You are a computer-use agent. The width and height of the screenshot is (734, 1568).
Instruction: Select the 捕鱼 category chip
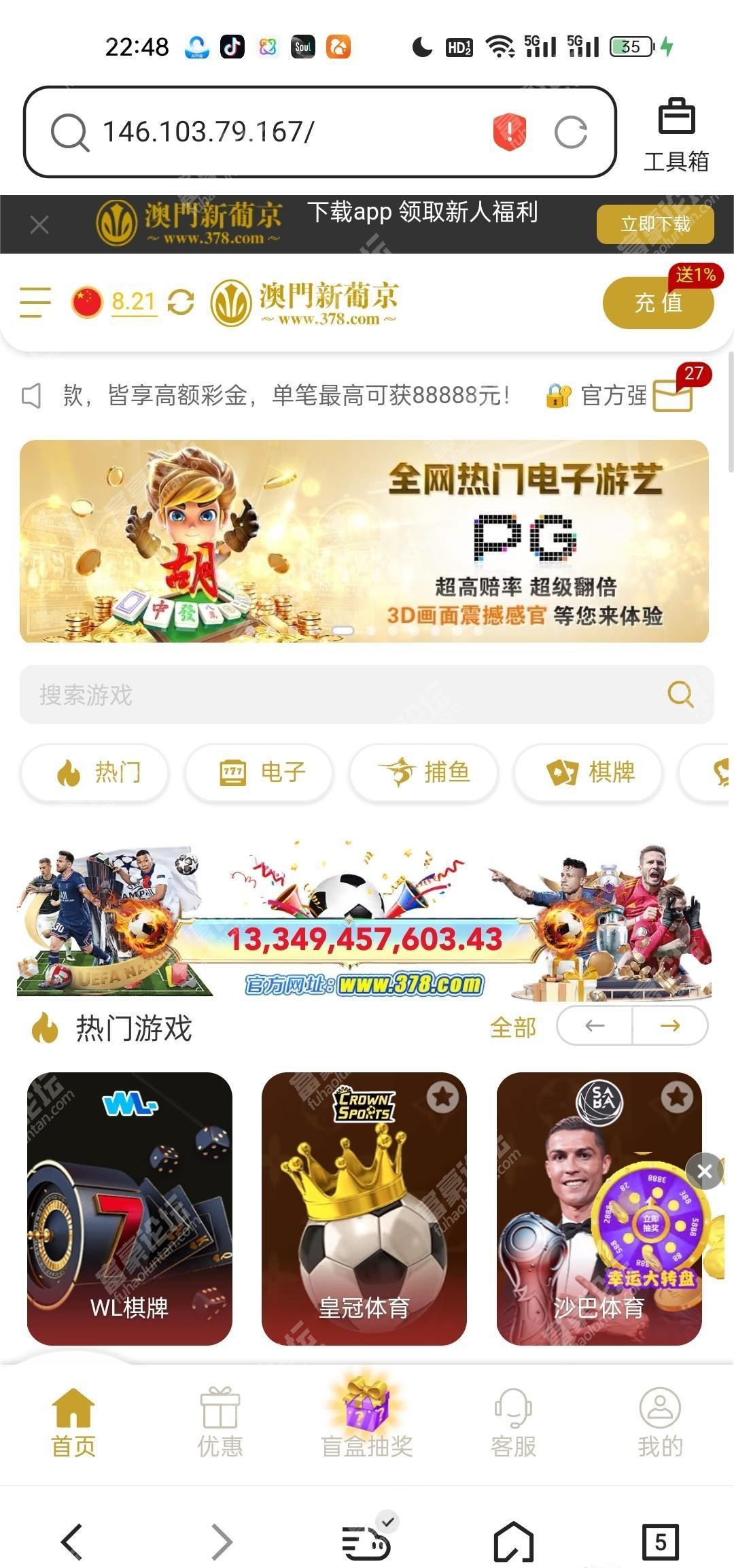pyautogui.click(x=423, y=772)
